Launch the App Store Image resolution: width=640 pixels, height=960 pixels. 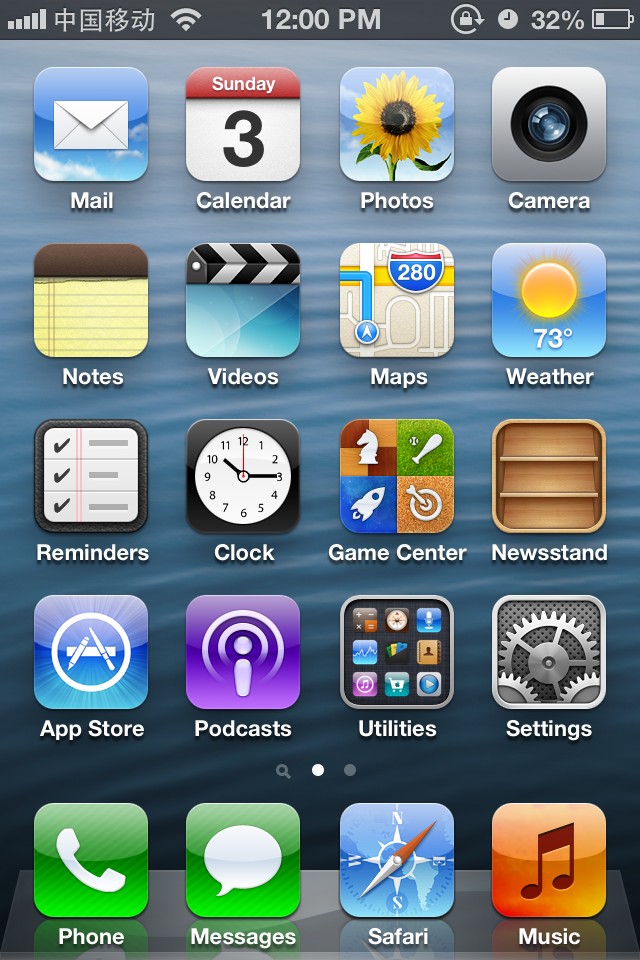(91, 652)
